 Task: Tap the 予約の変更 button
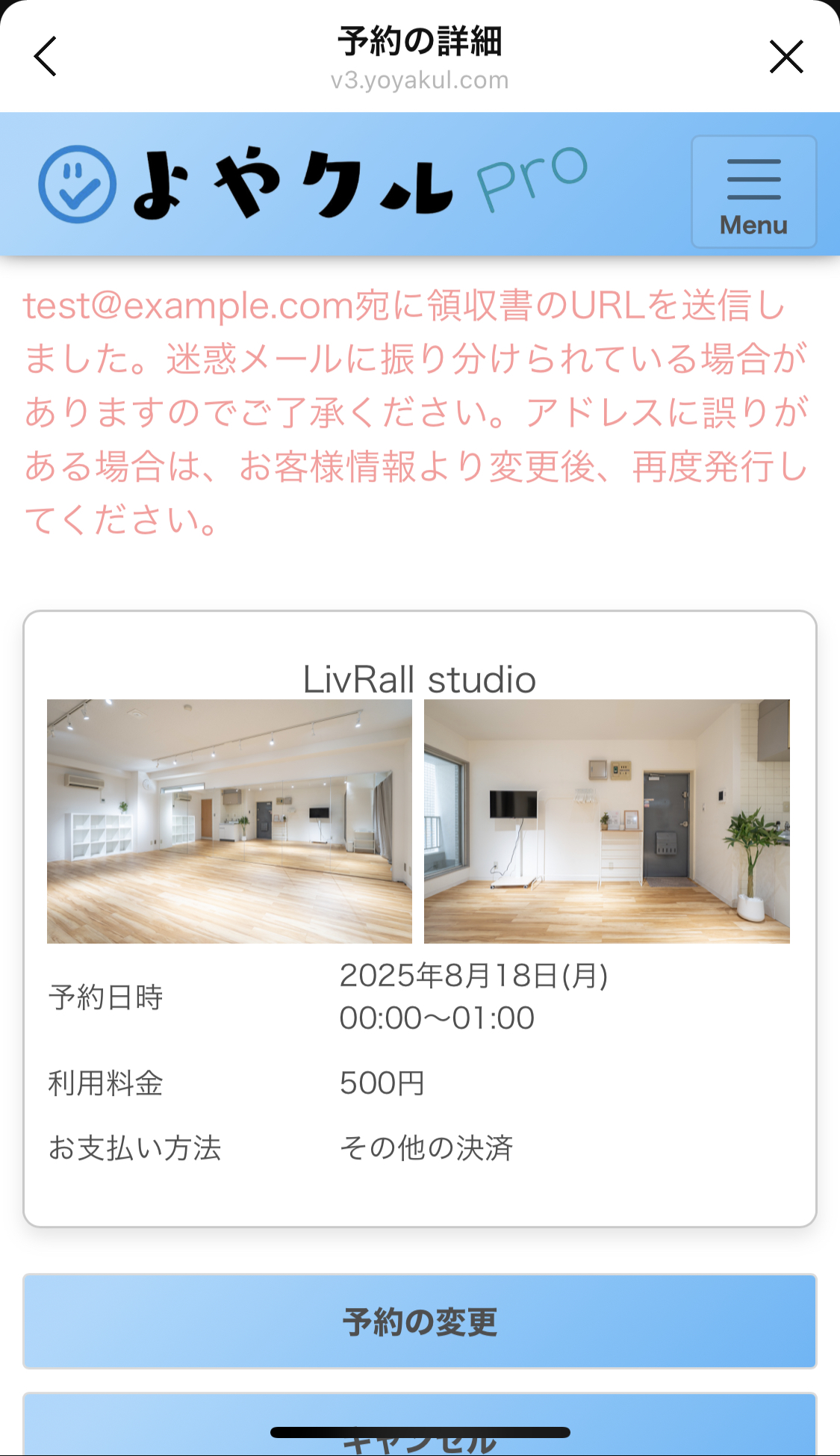pyautogui.click(x=420, y=1322)
